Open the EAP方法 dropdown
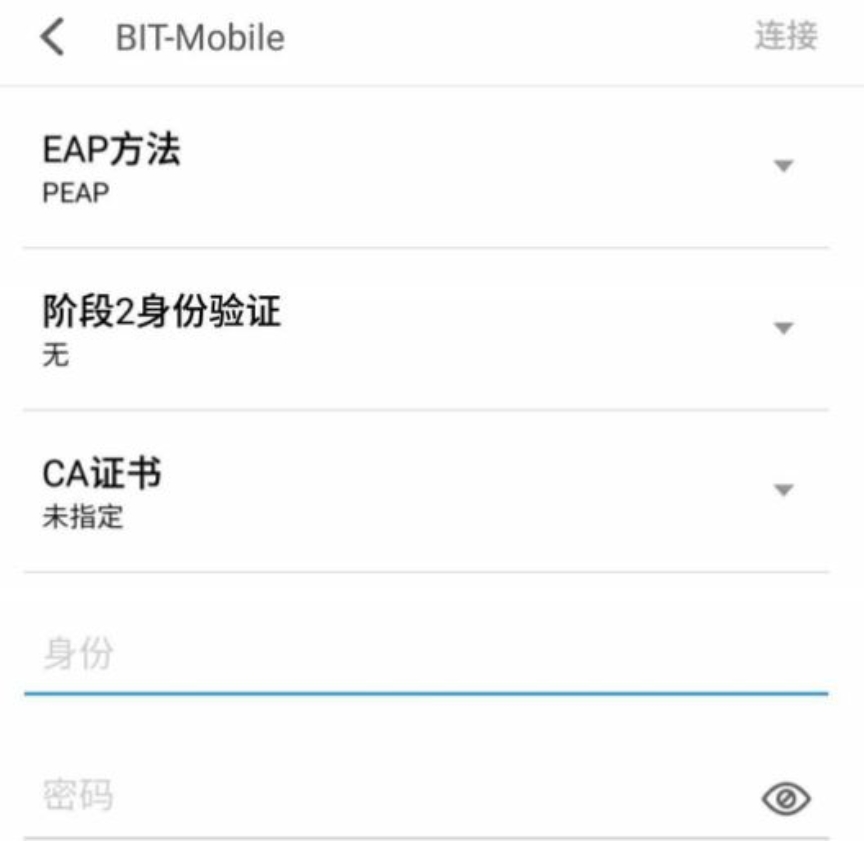The width and height of the screenshot is (864, 841). click(784, 166)
